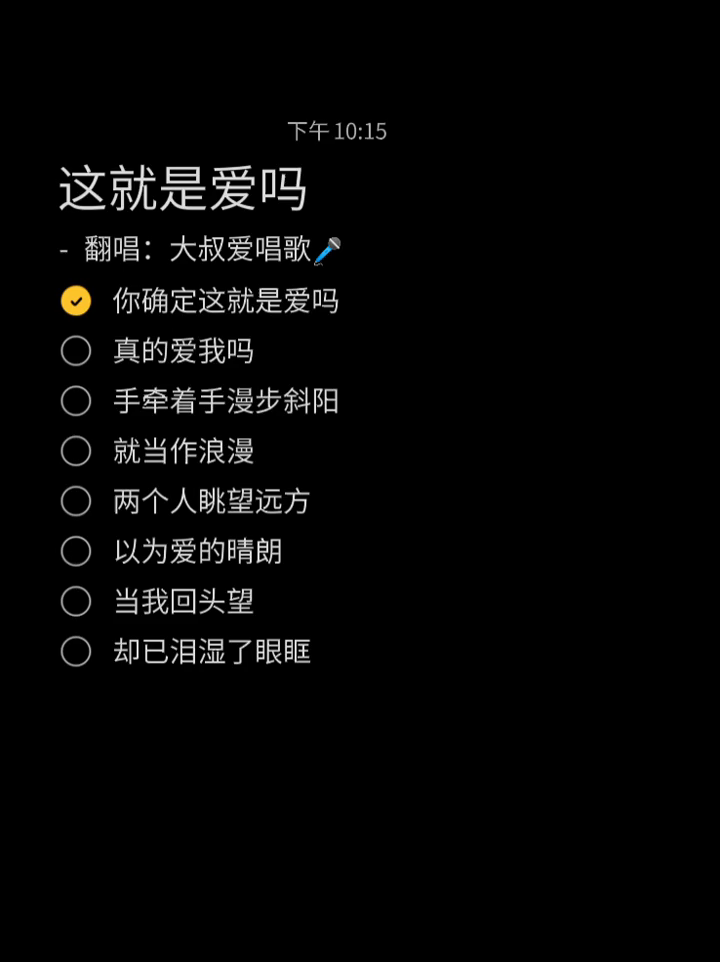
Task: Mark 手牵着手漫步斜阳 as done
Action: (76, 401)
